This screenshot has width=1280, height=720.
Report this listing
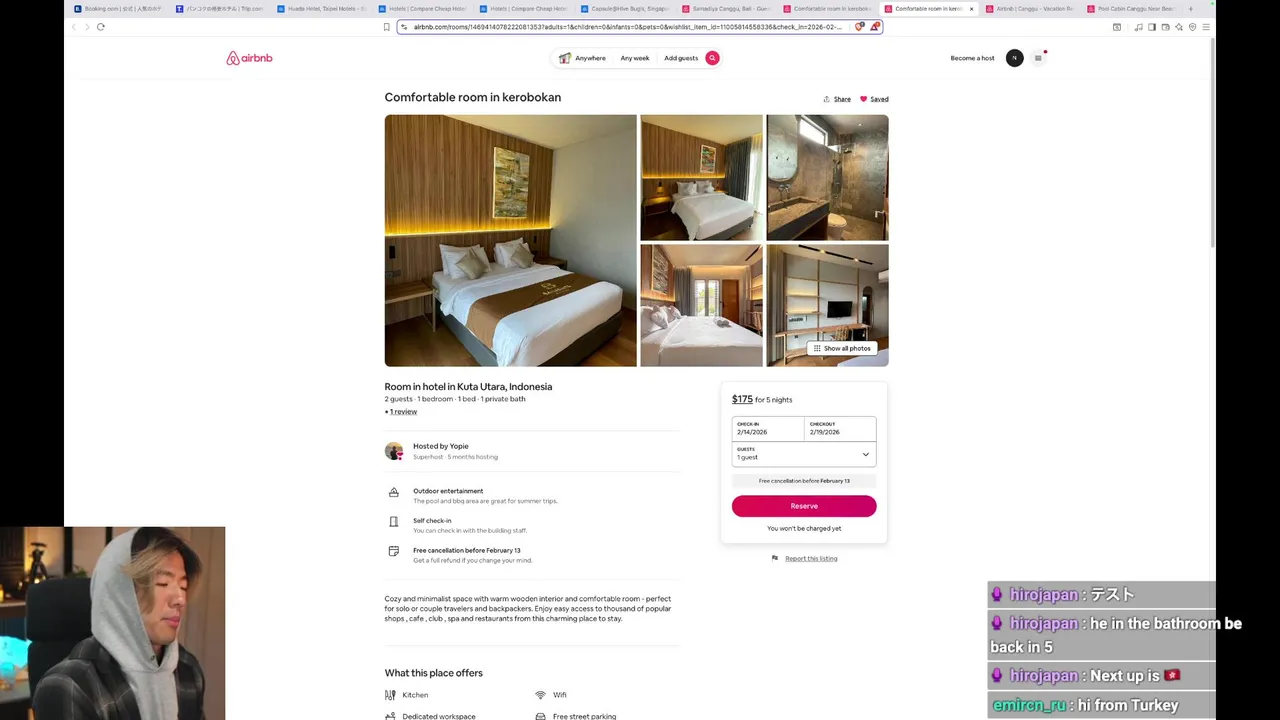[810, 558]
